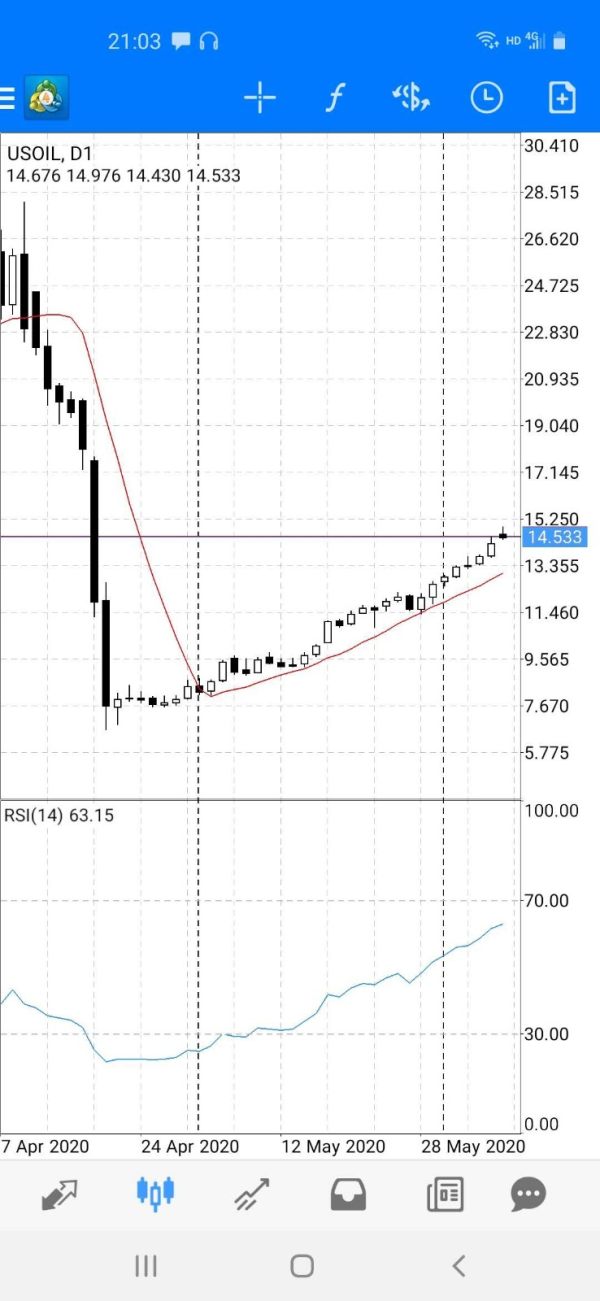The width and height of the screenshot is (600, 1301).
Task: Open the History inbox tab
Action: (348, 1194)
